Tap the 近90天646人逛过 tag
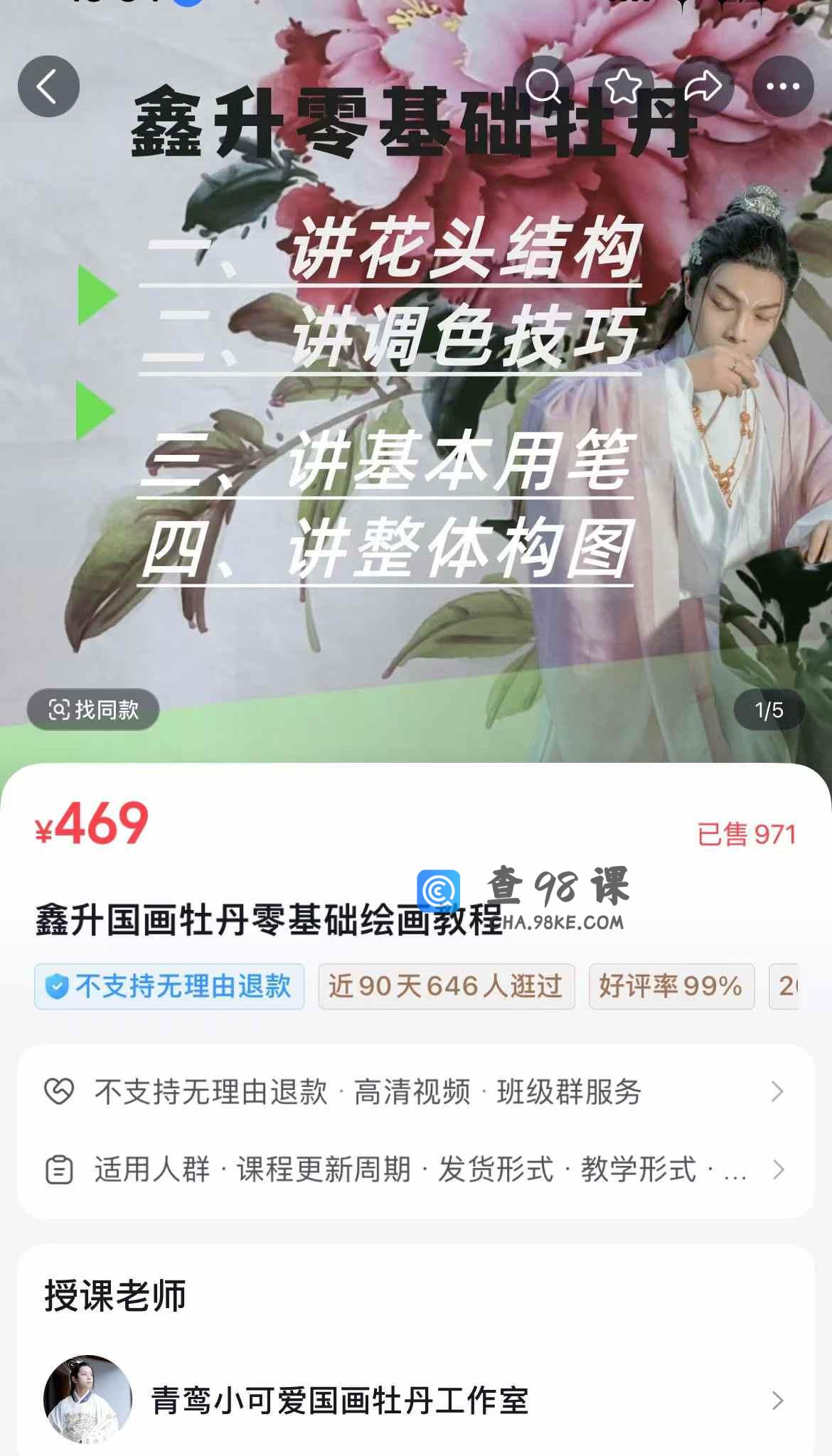832x1456 pixels. 446,986
